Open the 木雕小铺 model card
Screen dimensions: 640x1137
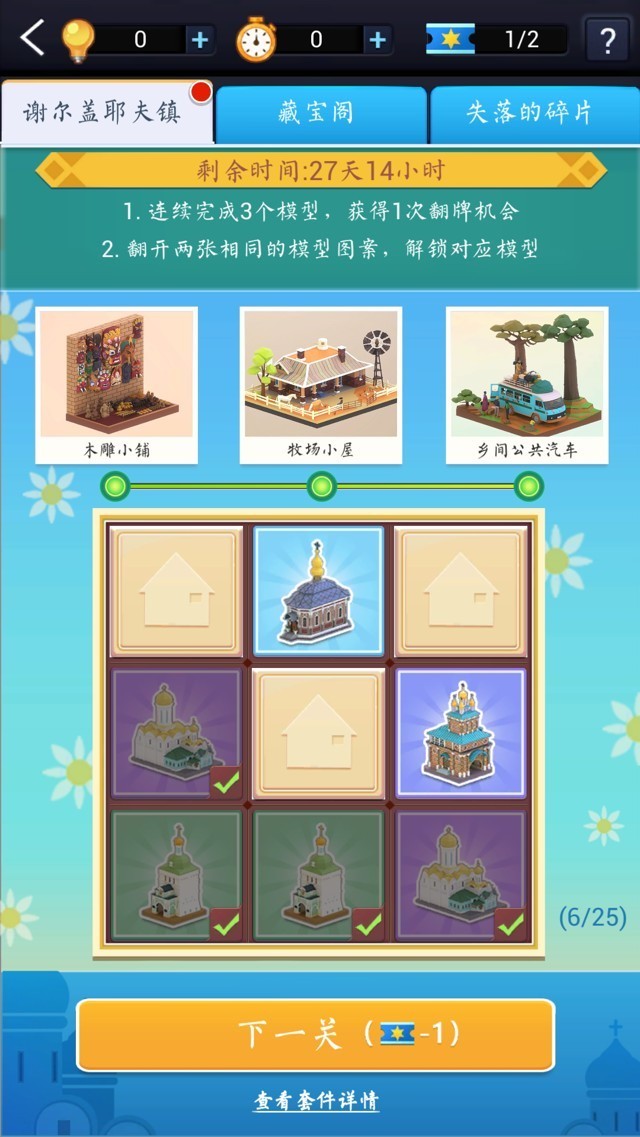pos(117,385)
